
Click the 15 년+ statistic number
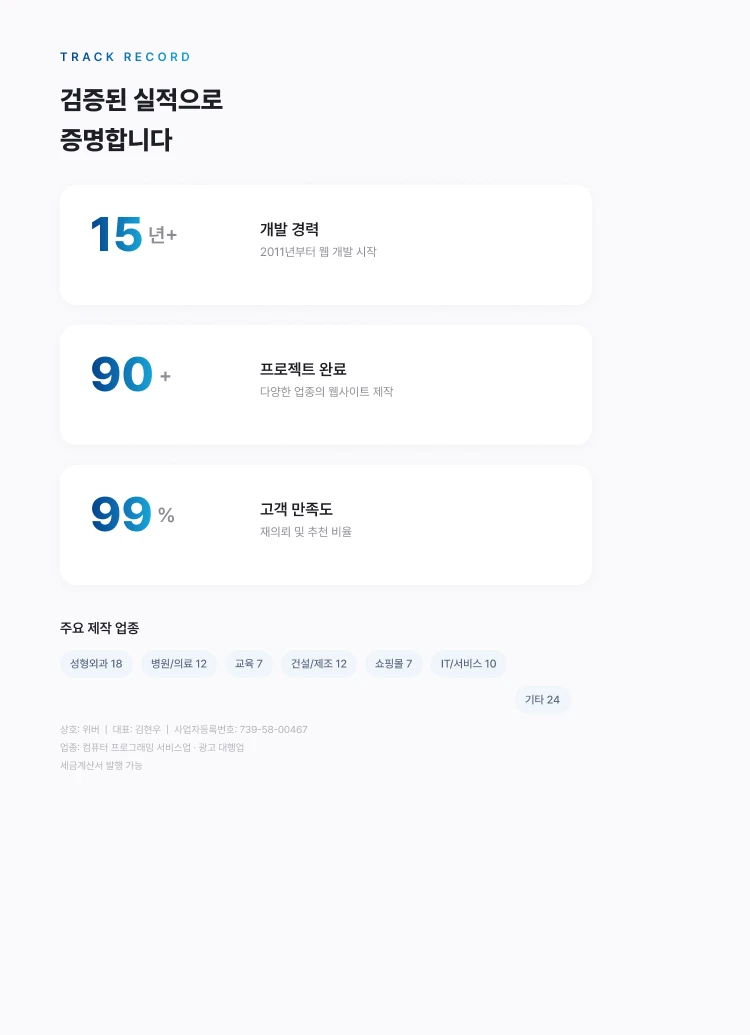[133, 234]
